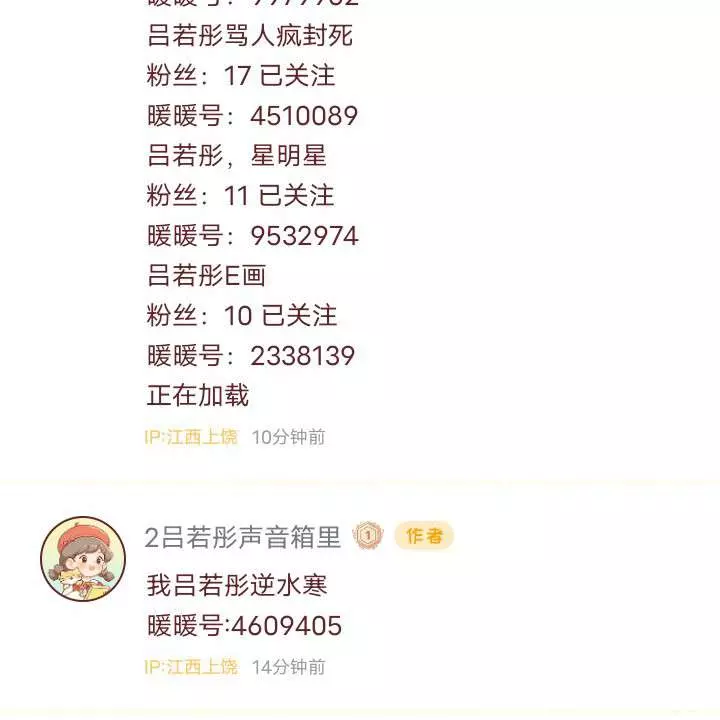Open the profile via username 2吕若彤声音箱里
This screenshot has width=720, height=720.
click(243, 537)
